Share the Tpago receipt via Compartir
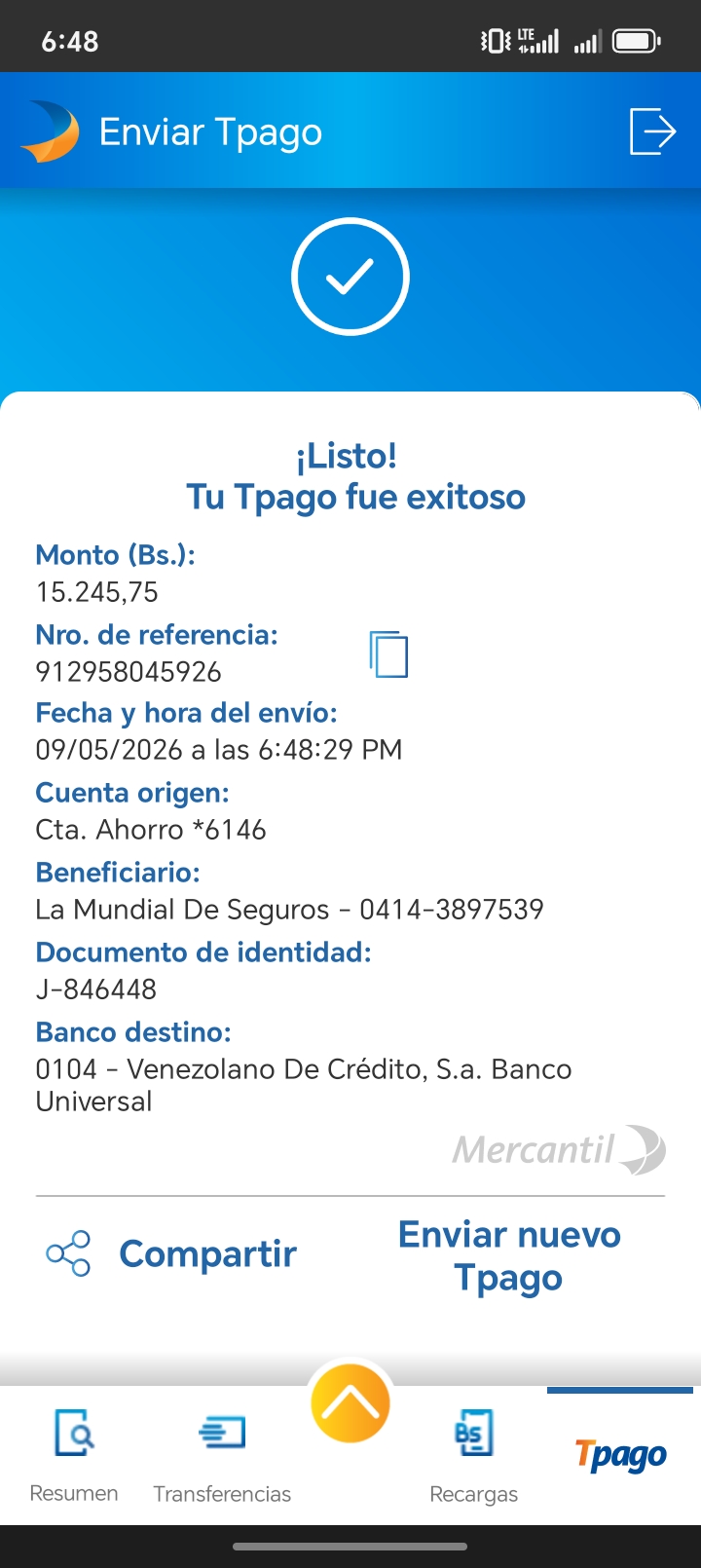 click(172, 1253)
